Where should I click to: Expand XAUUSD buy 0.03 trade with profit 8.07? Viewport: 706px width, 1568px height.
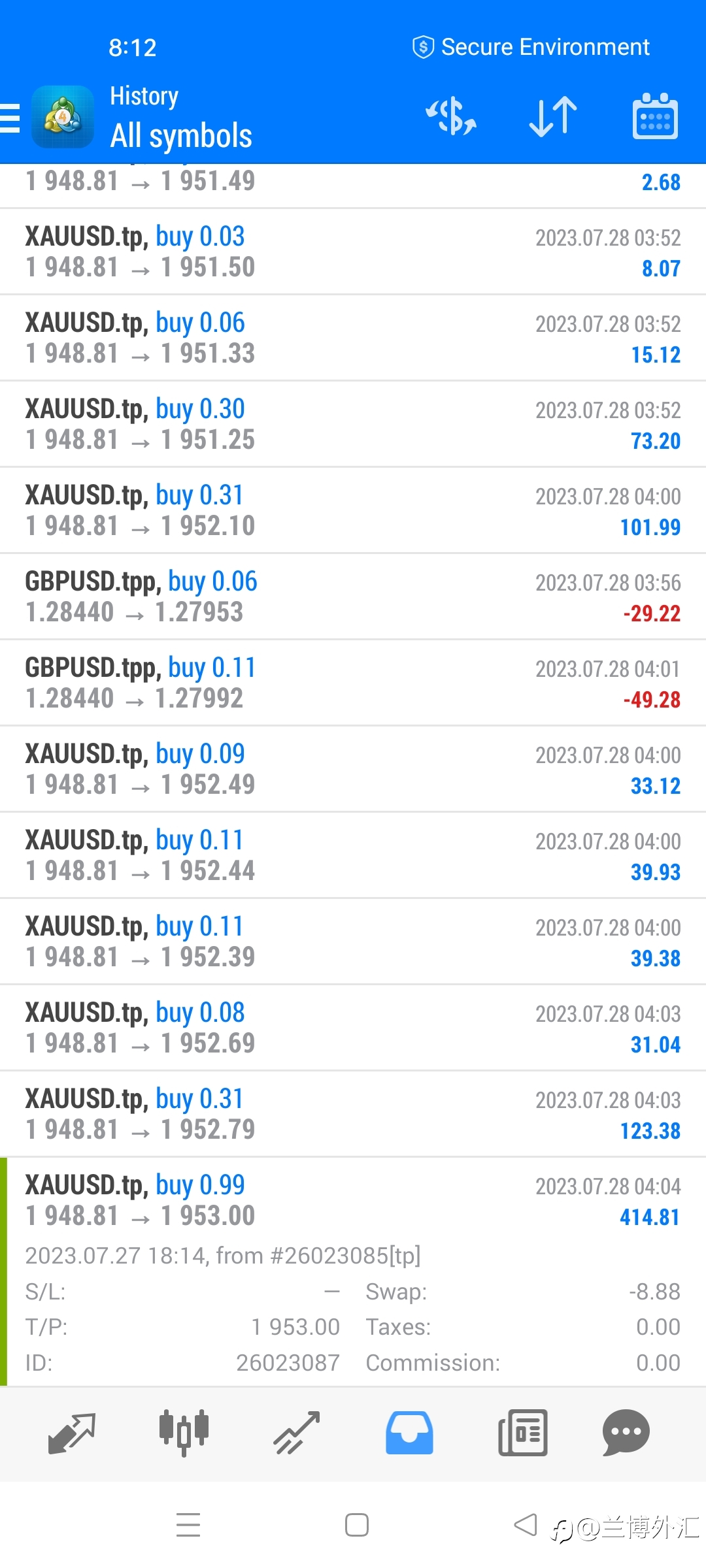353,252
